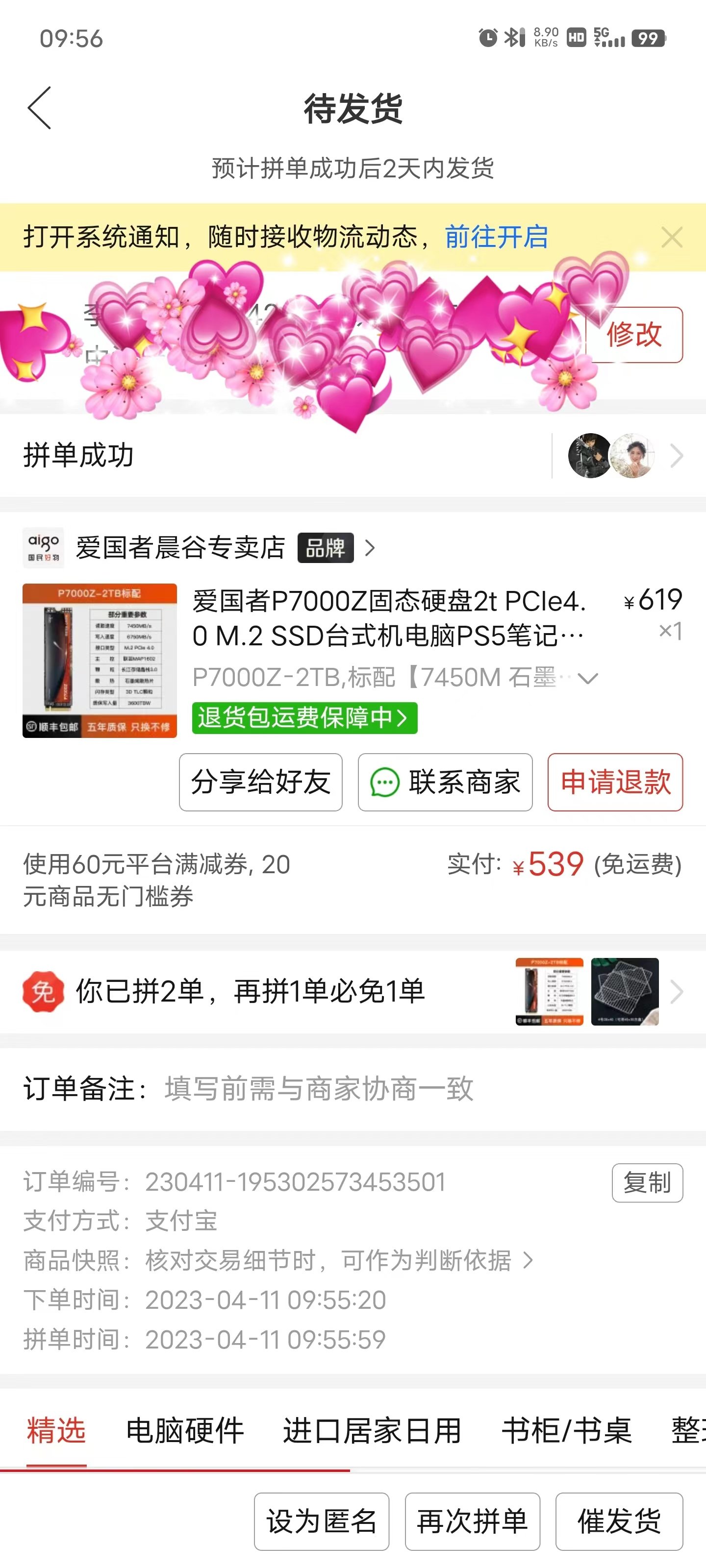Tap 前往开启 to enable system notifications
The height and width of the screenshot is (1568, 706).
click(x=496, y=237)
